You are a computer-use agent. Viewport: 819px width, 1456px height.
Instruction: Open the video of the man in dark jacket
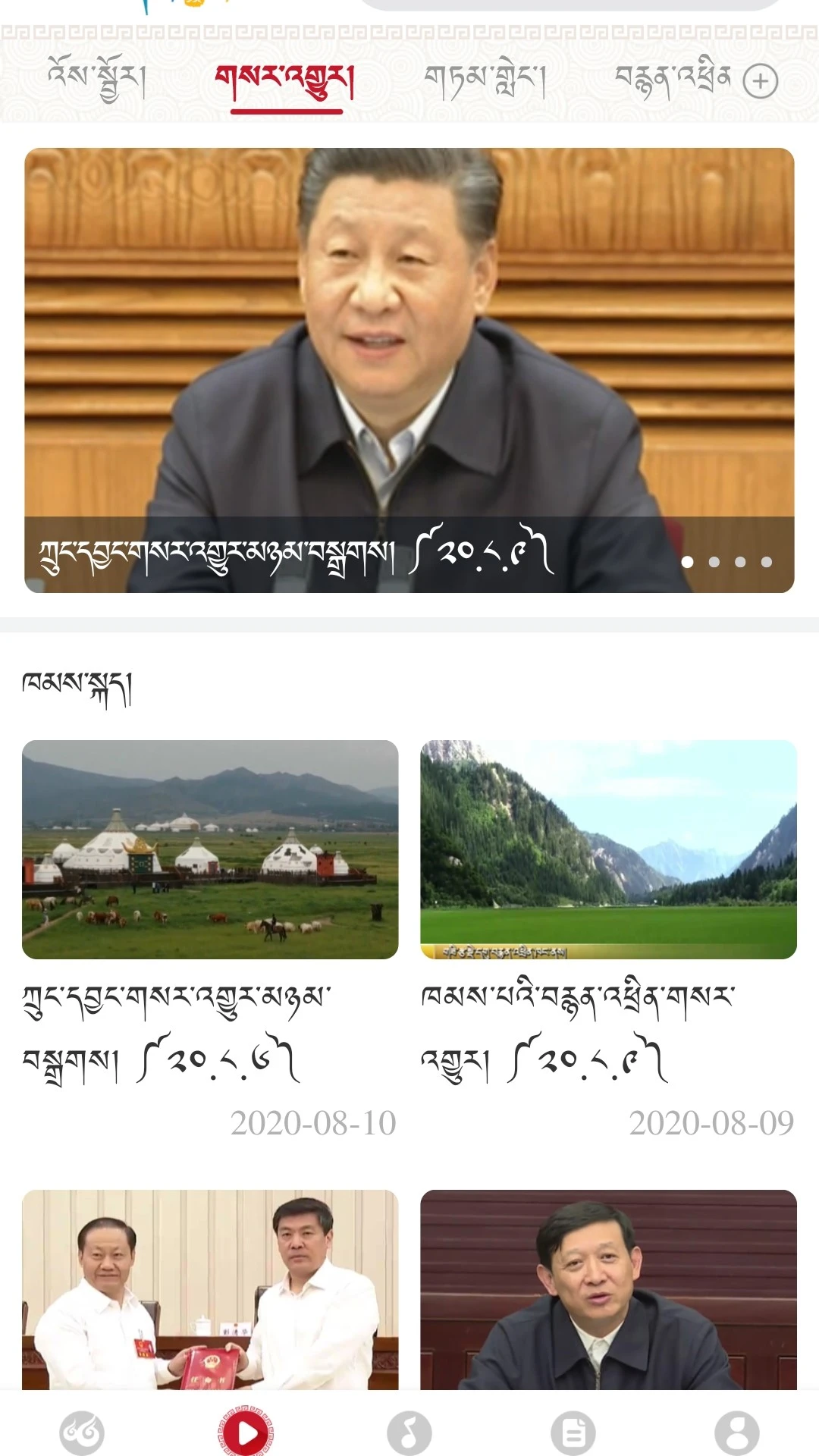608,1289
